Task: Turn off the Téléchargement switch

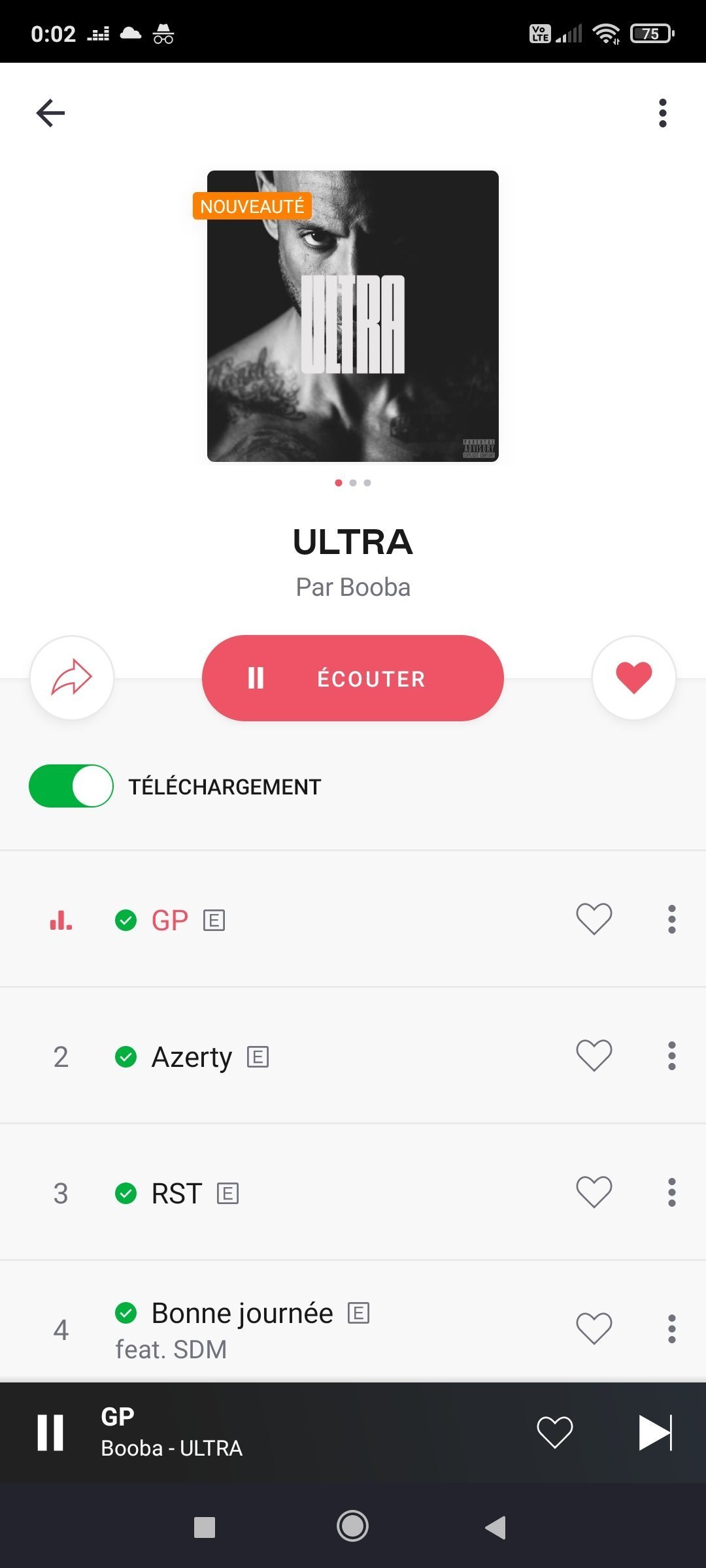Action: [71, 786]
